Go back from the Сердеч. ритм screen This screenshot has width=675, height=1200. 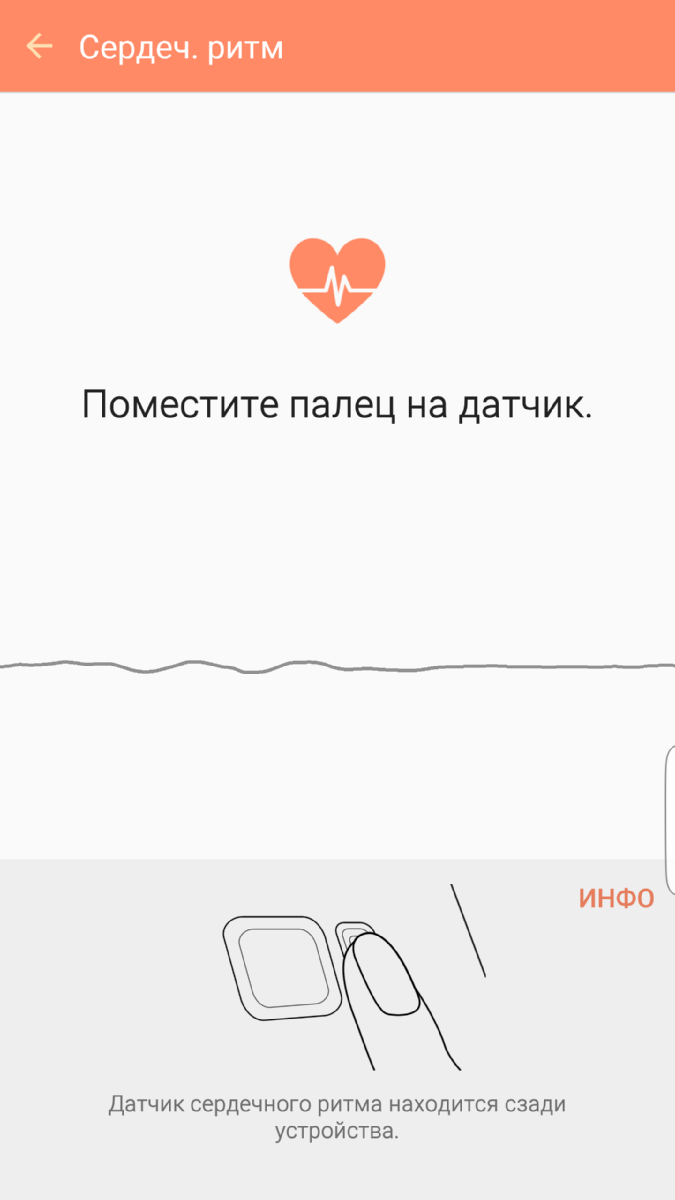(x=39, y=46)
